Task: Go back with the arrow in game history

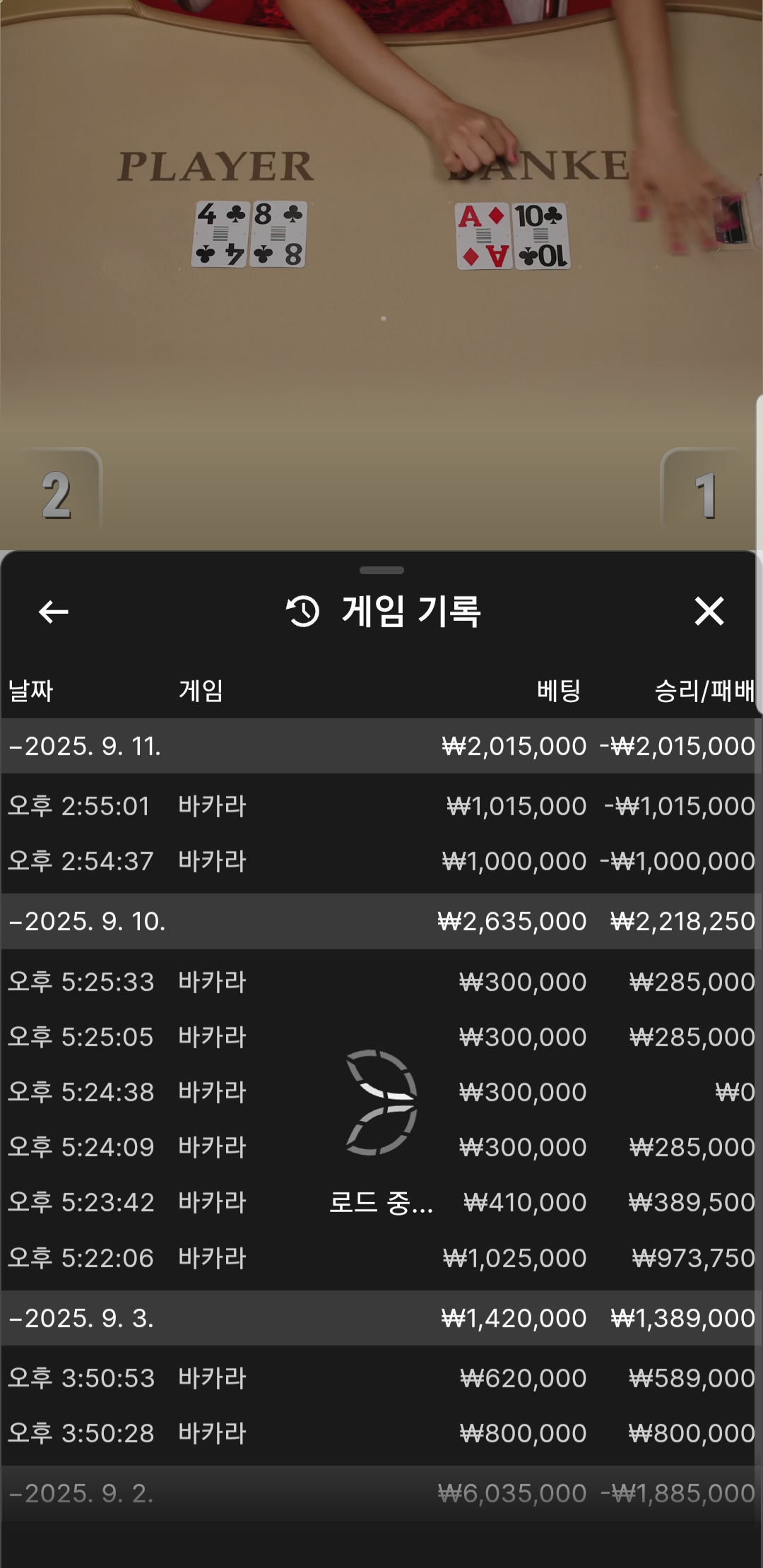Action: 54,612
